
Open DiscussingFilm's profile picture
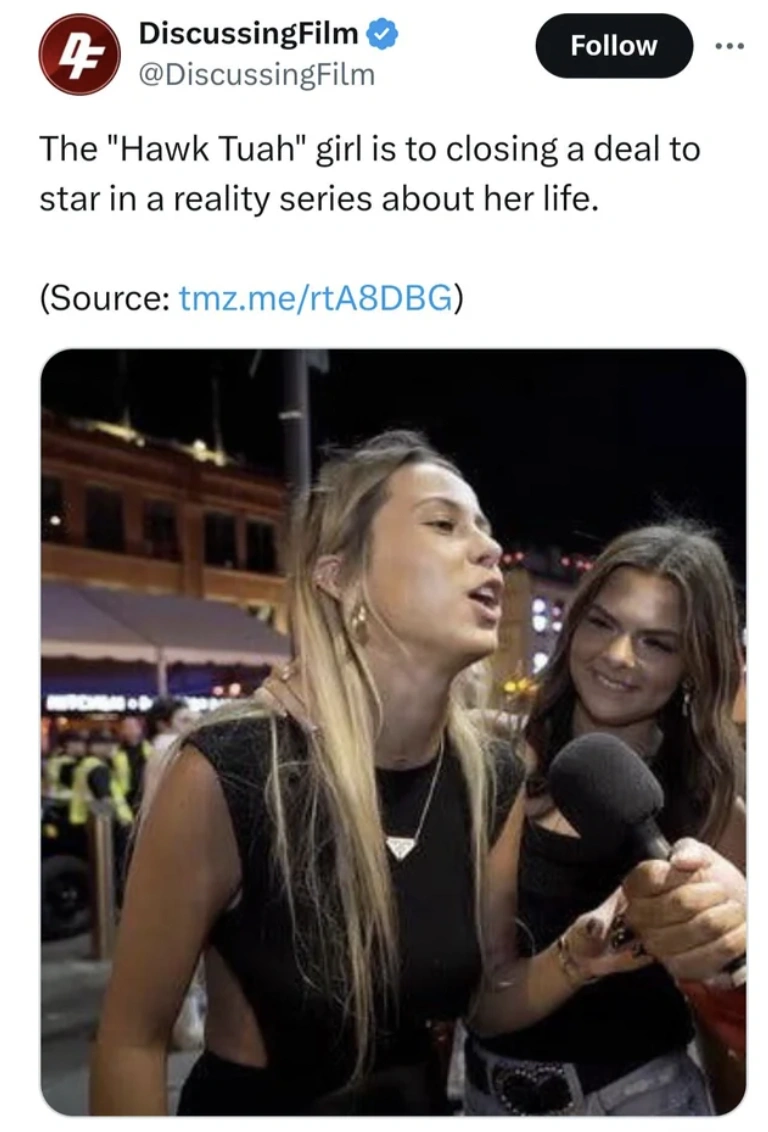(x=79, y=53)
